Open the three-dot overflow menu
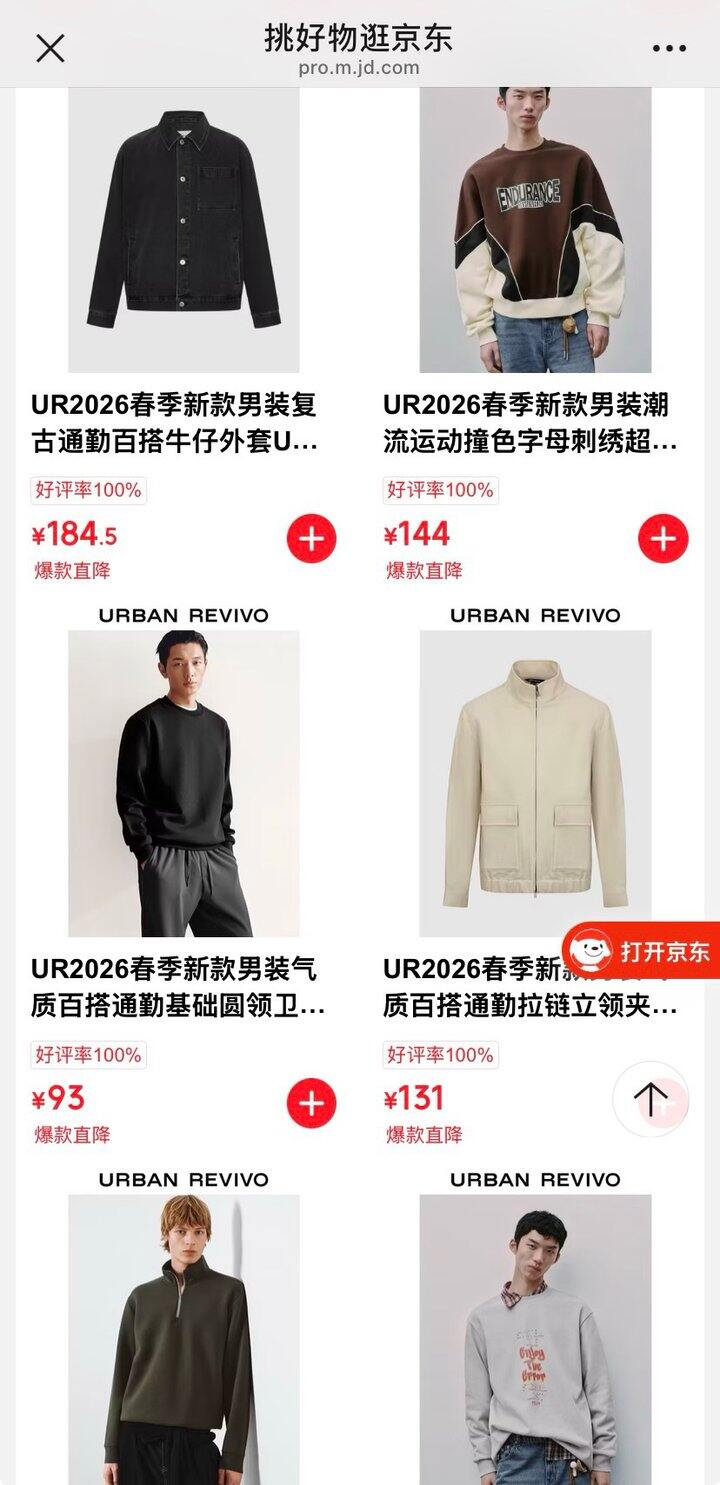Viewport: 720px width, 1485px height. pos(669,48)
